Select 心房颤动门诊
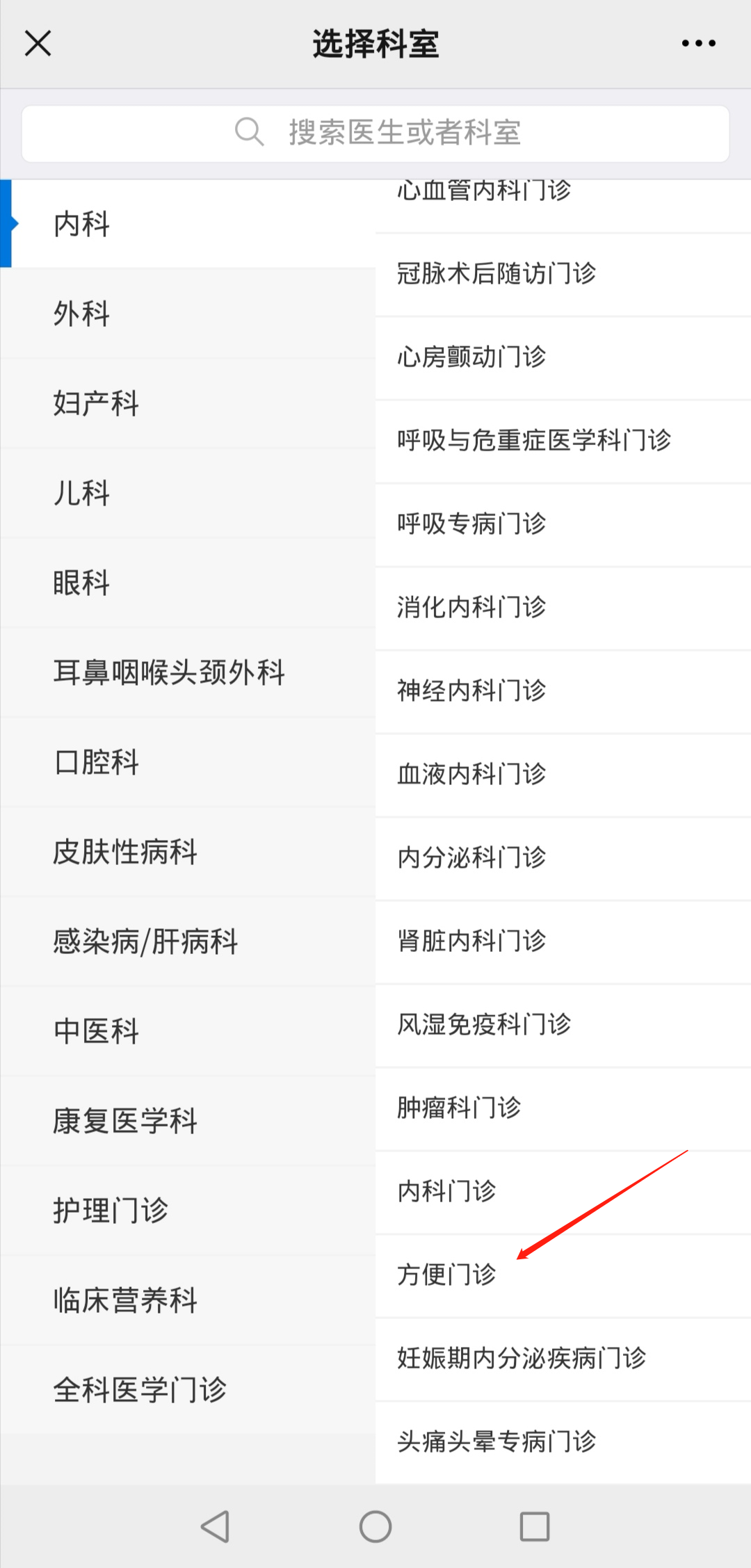 pos(471,357)
